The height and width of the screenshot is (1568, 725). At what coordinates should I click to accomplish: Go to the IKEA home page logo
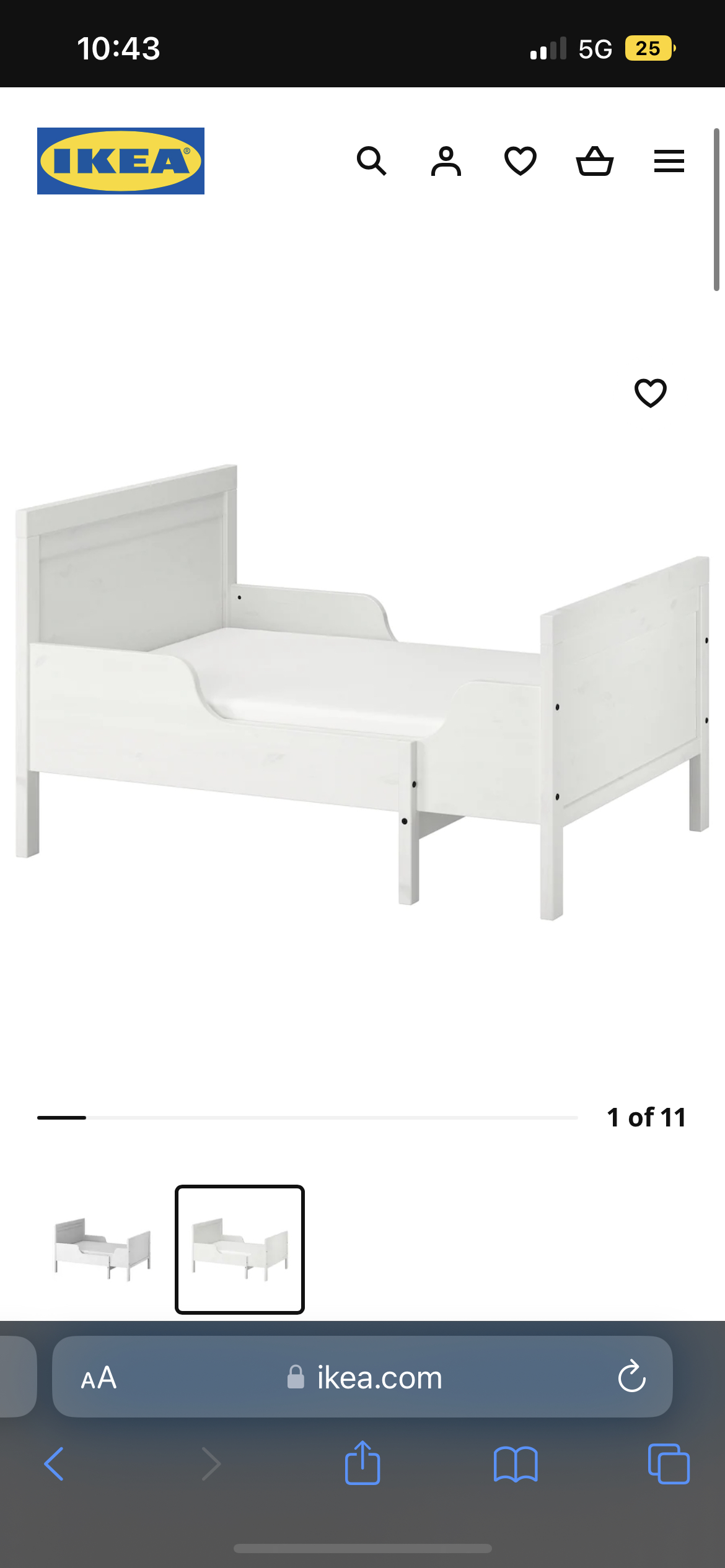coord(121,161)
